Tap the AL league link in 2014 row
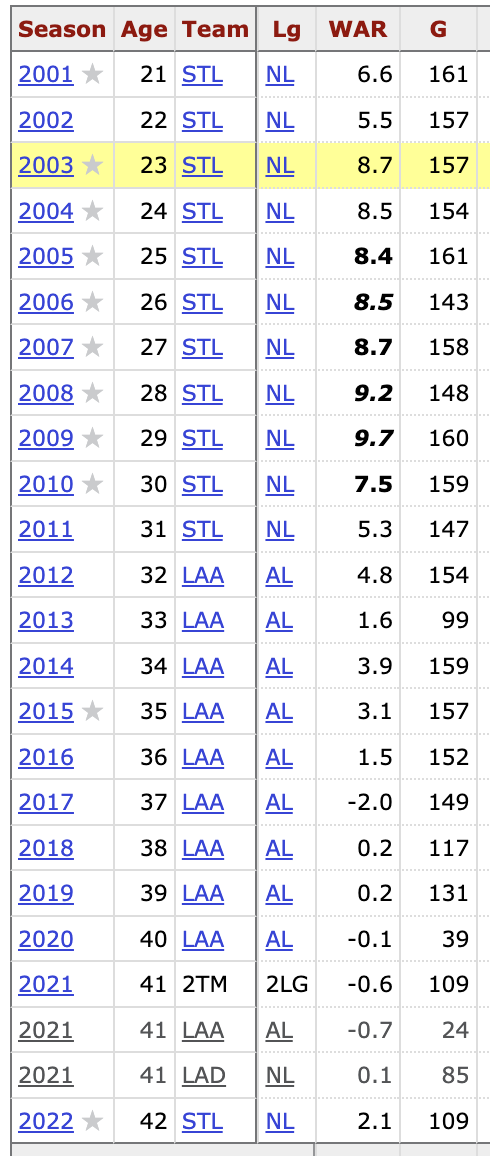The image size is (490, 1156). [279, 666]
